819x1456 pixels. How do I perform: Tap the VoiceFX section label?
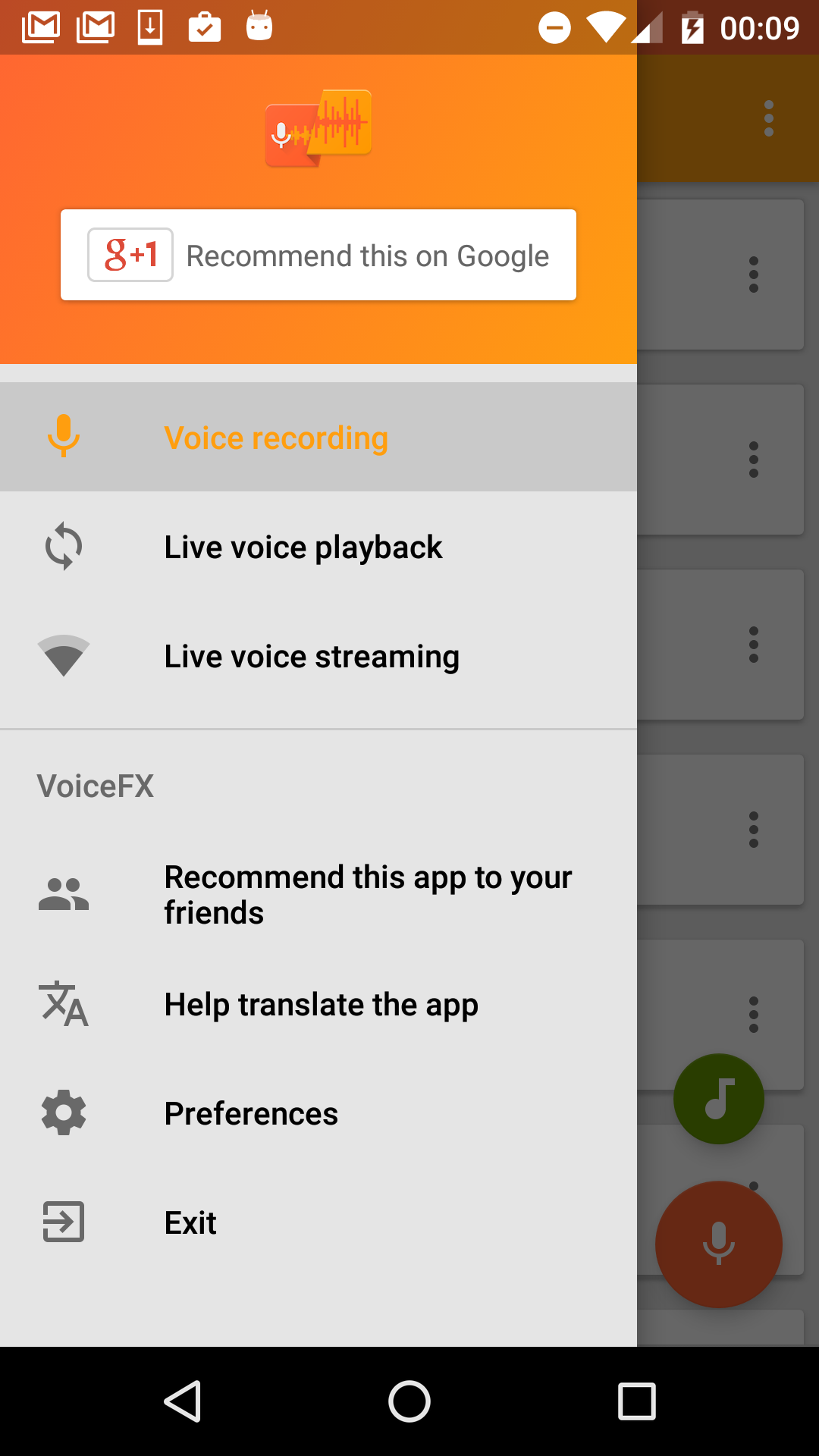(96, 786)
